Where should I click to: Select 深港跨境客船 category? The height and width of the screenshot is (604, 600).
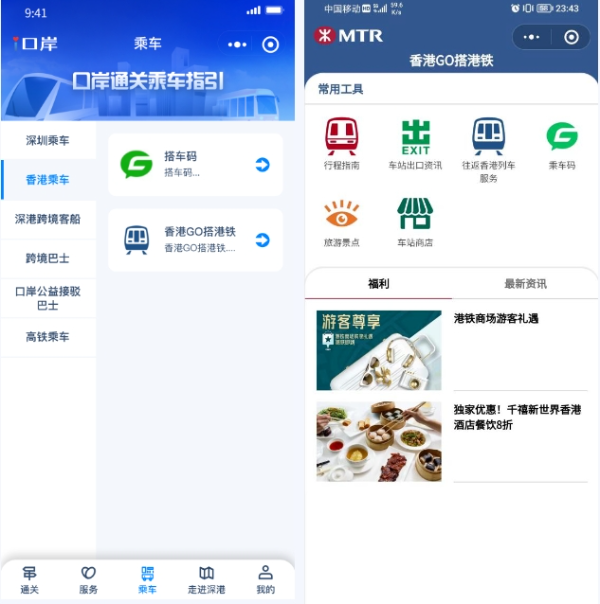tap(48, 219)
